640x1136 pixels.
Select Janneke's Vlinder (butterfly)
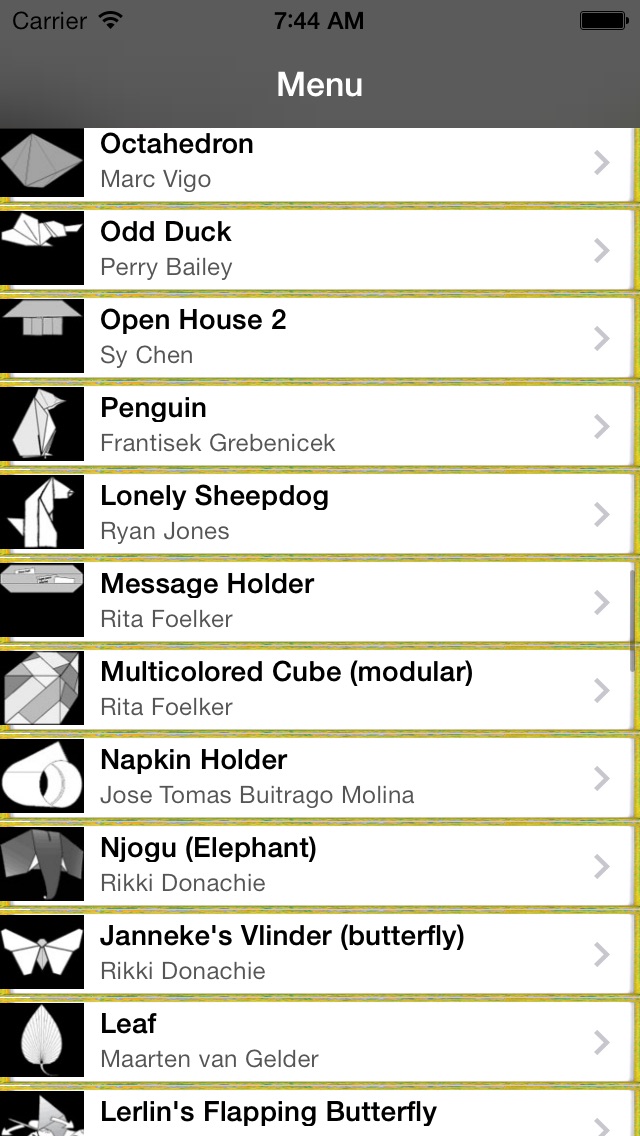click(320, 953)
